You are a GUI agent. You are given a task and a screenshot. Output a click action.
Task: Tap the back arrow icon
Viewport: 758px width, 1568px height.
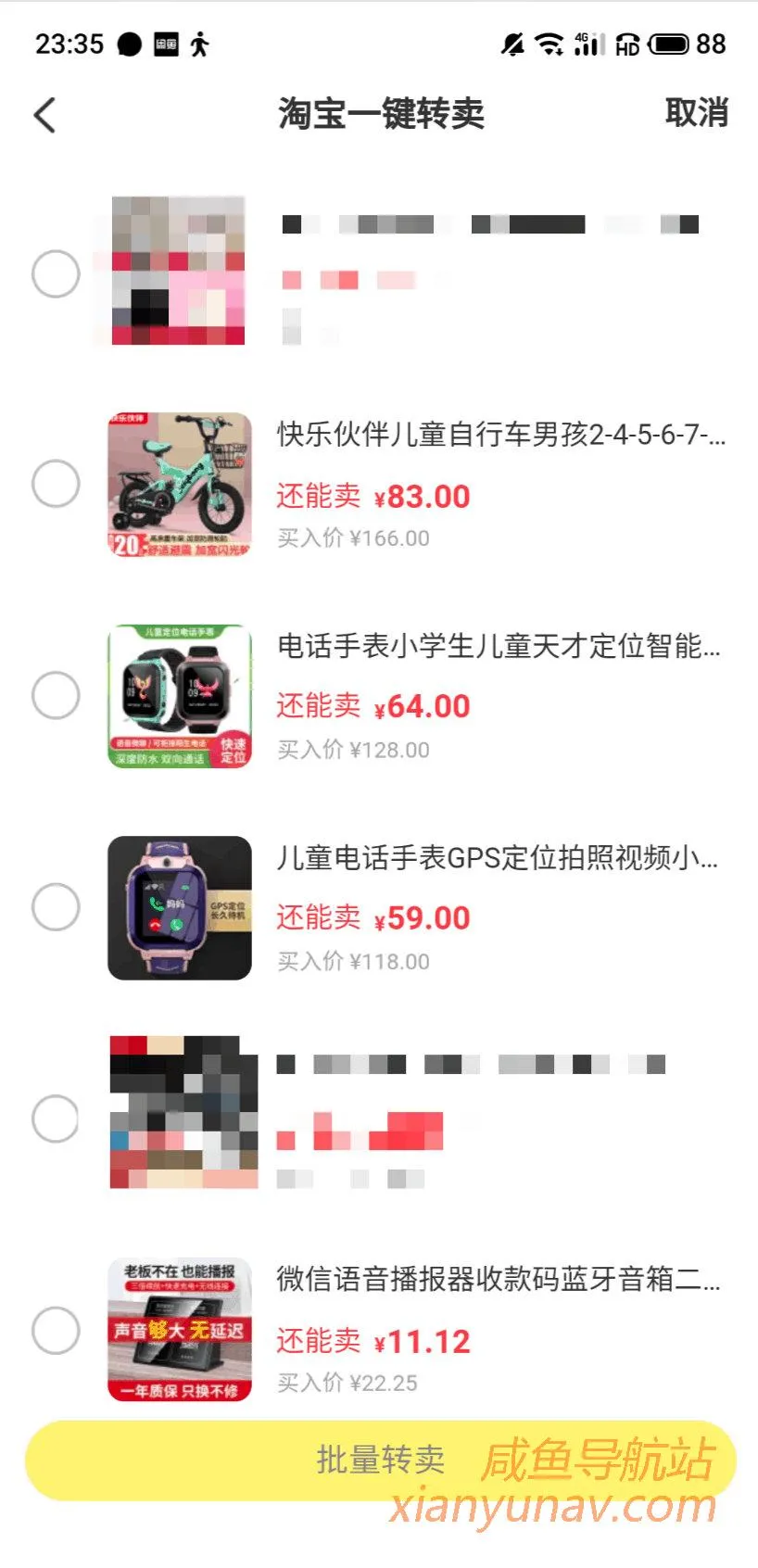(44, 114)
